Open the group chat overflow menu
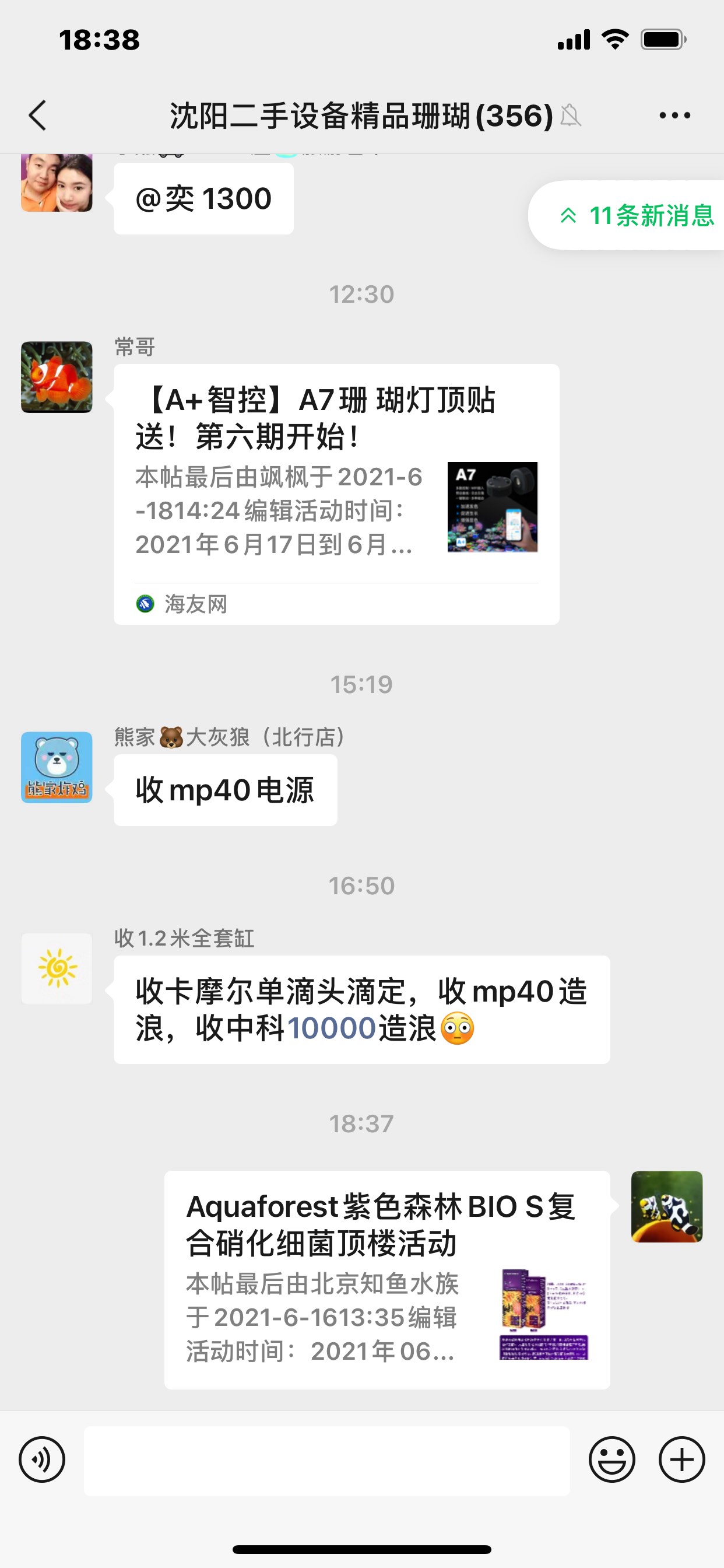The width and height of the screenshot is (724, 1568). 674,116
